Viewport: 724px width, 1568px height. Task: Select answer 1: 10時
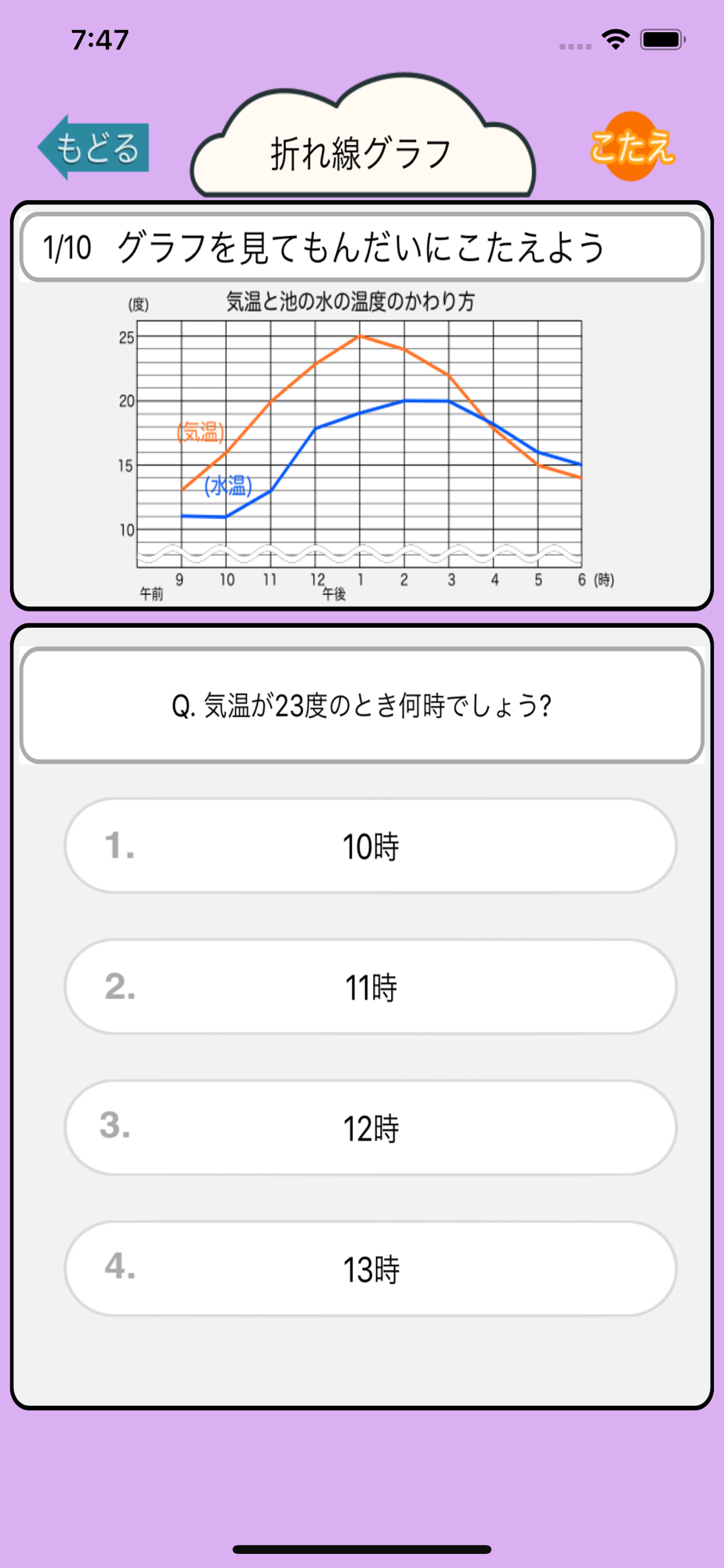[371, 846]
